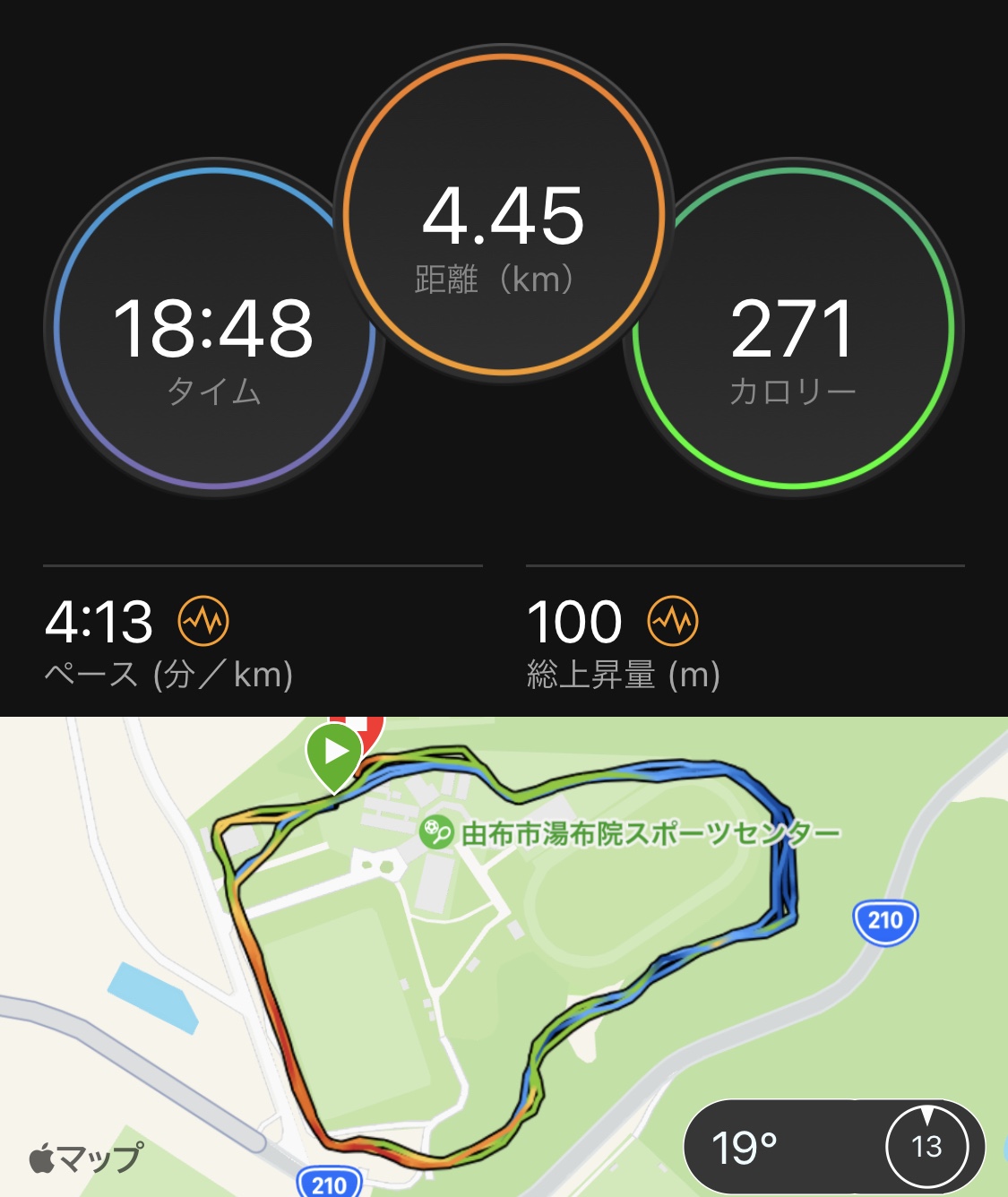Screen dimensions: 1008x1197
Task: Open the total ascent chart icon
Action: (673, 621)
